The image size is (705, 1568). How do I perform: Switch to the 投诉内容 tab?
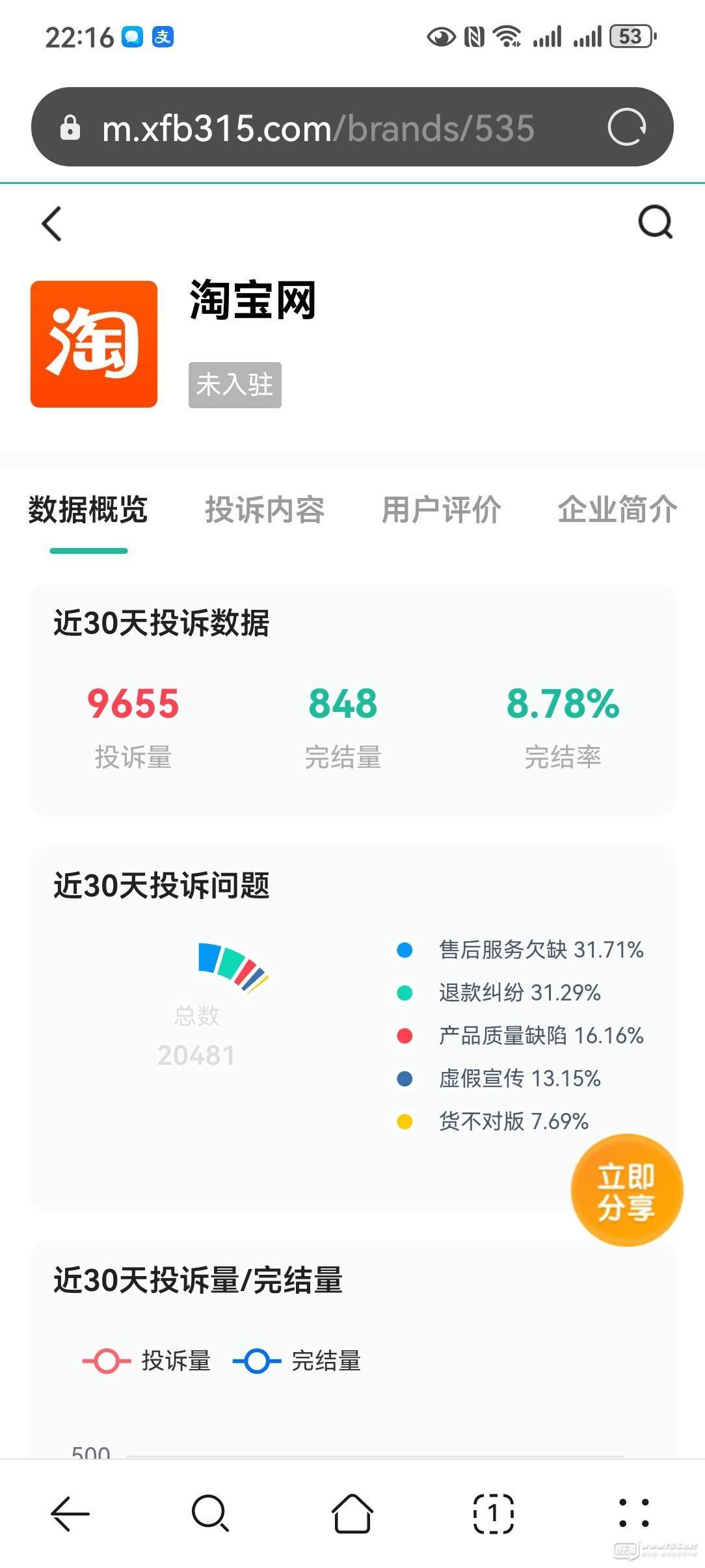pos(265,509)
